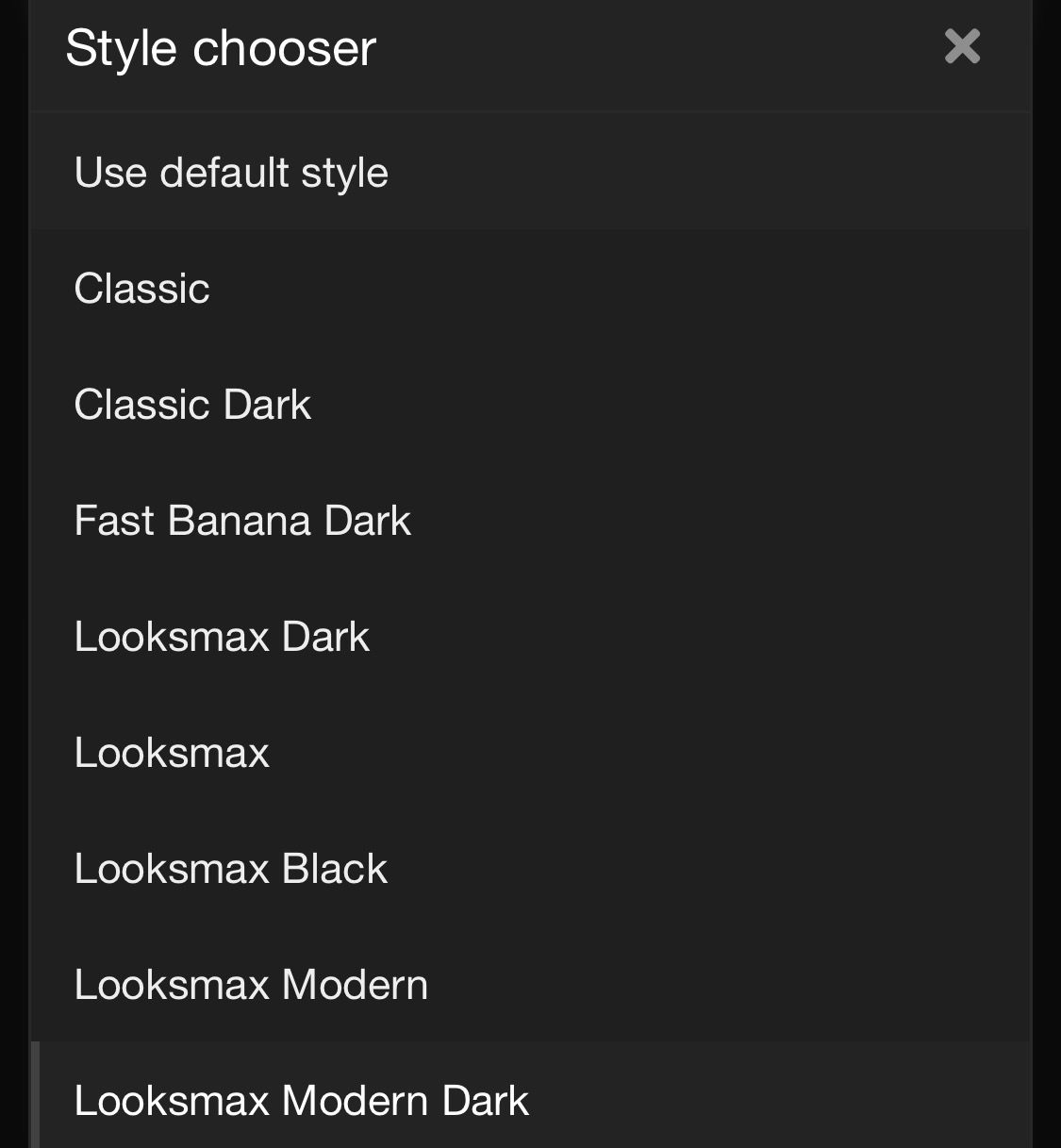Close the Style chooser dialog
Image resolution: width=1061 pixels, height=1148 pixels.
962,46
